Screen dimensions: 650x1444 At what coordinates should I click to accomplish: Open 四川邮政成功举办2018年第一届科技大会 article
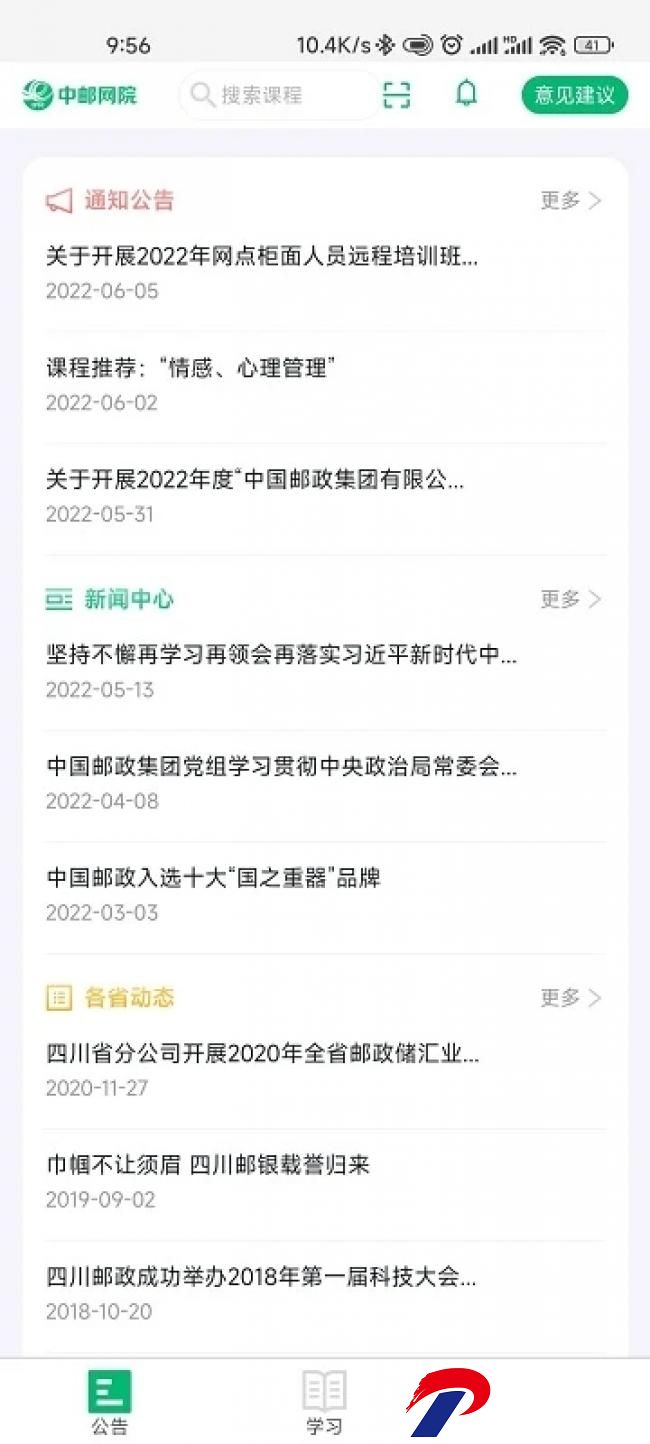[325, 1293]
